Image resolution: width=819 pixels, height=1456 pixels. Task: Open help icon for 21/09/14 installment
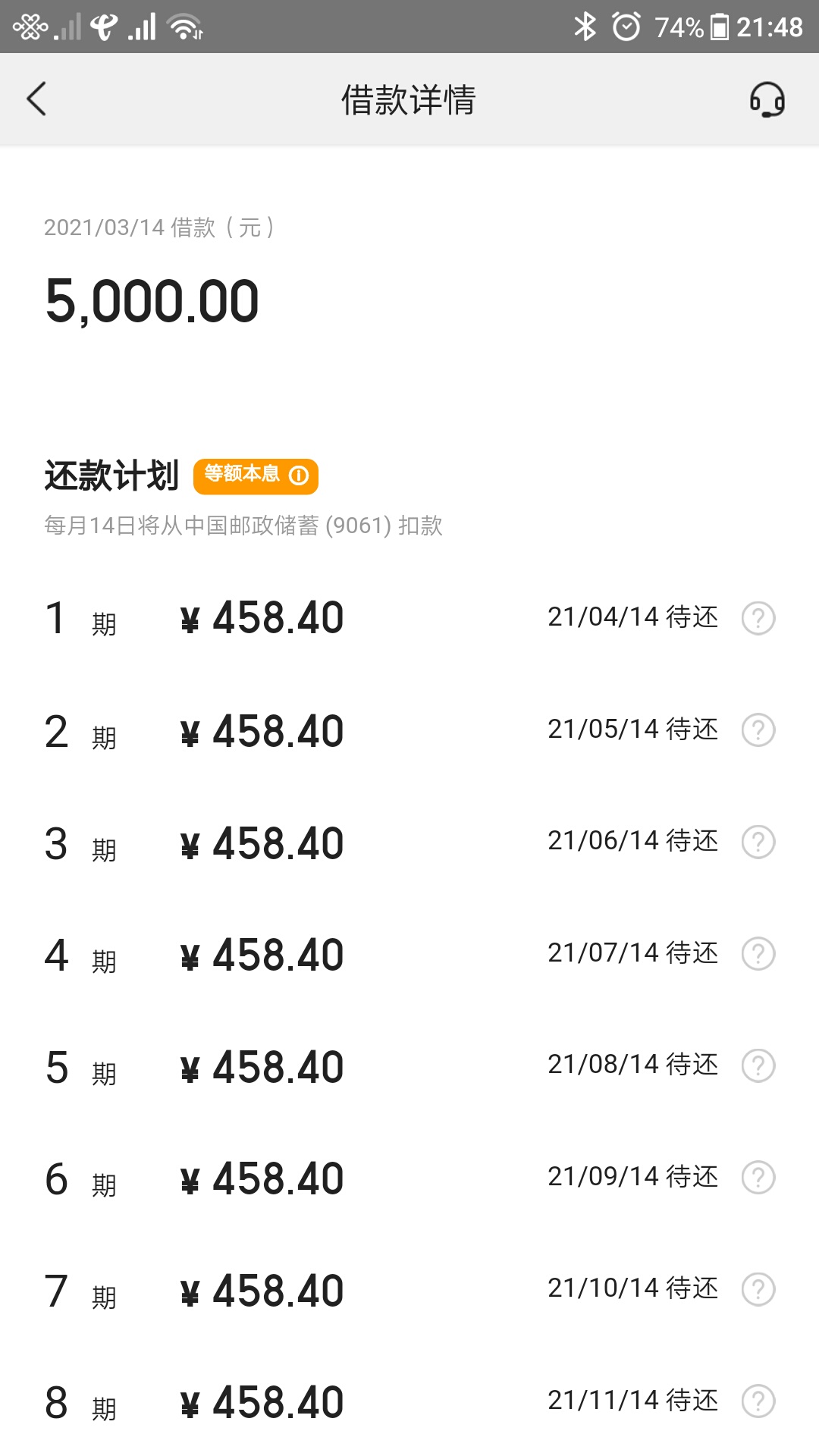coord(758,1177)
